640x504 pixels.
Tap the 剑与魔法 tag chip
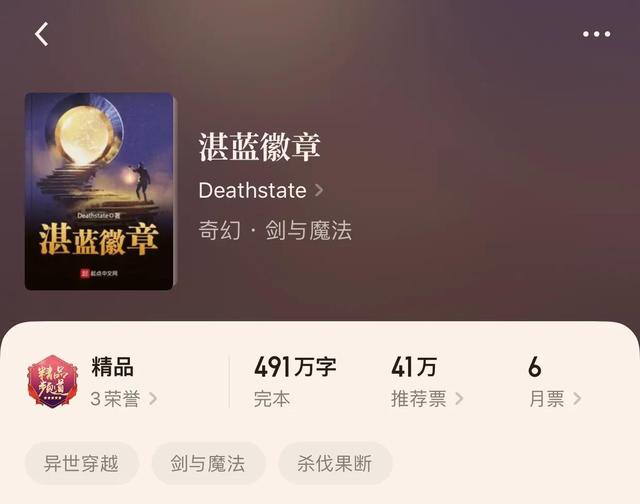coord(208,464)
